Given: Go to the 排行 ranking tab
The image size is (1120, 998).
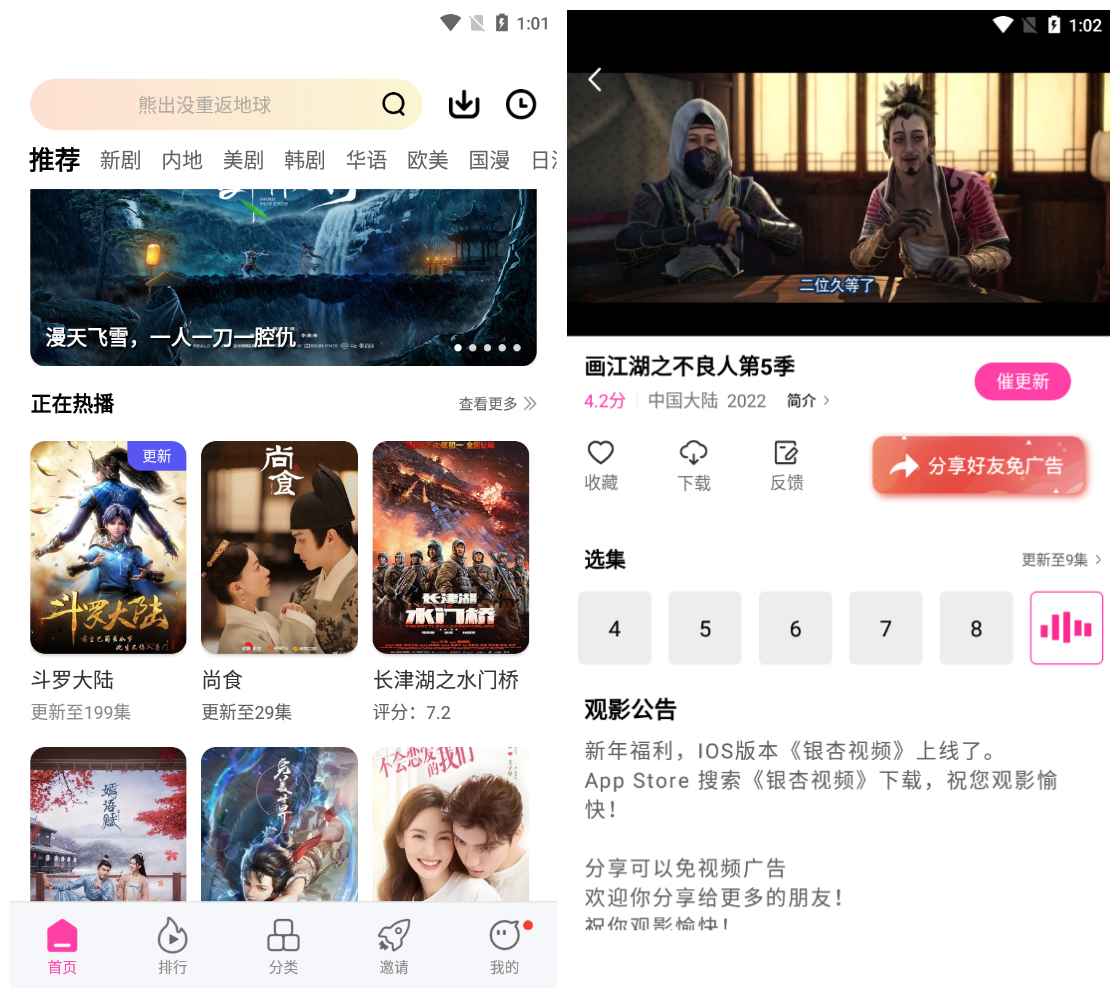Looking at the screenshot, I should [x=172, y=947].
